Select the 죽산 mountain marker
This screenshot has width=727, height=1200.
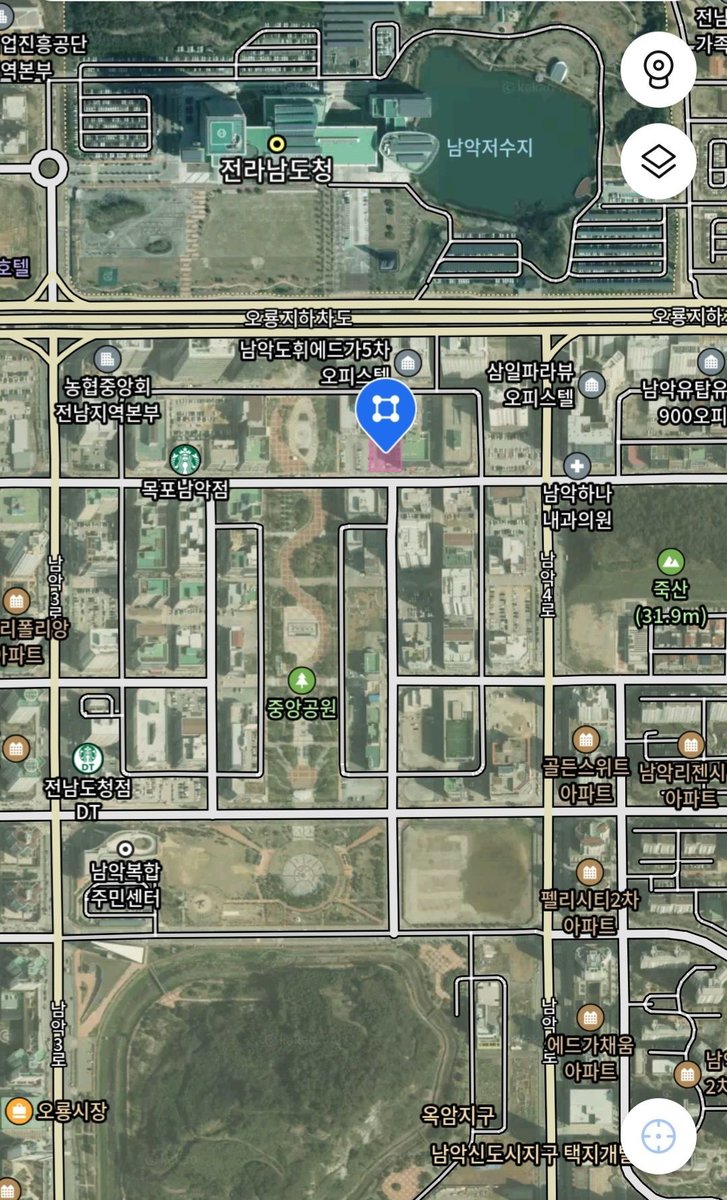point(670,562)
